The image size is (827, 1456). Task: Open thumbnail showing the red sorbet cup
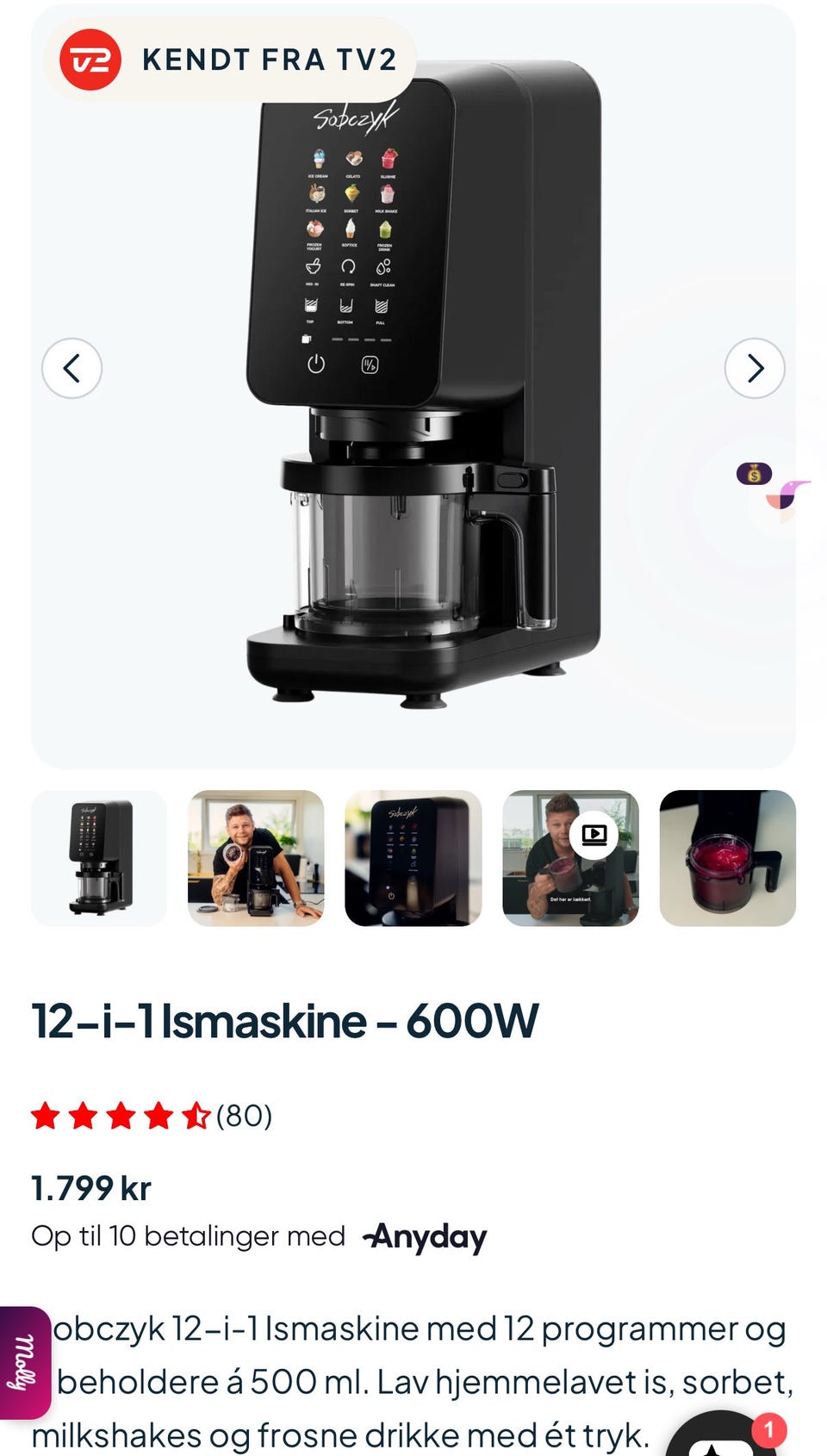coord(728,858)
